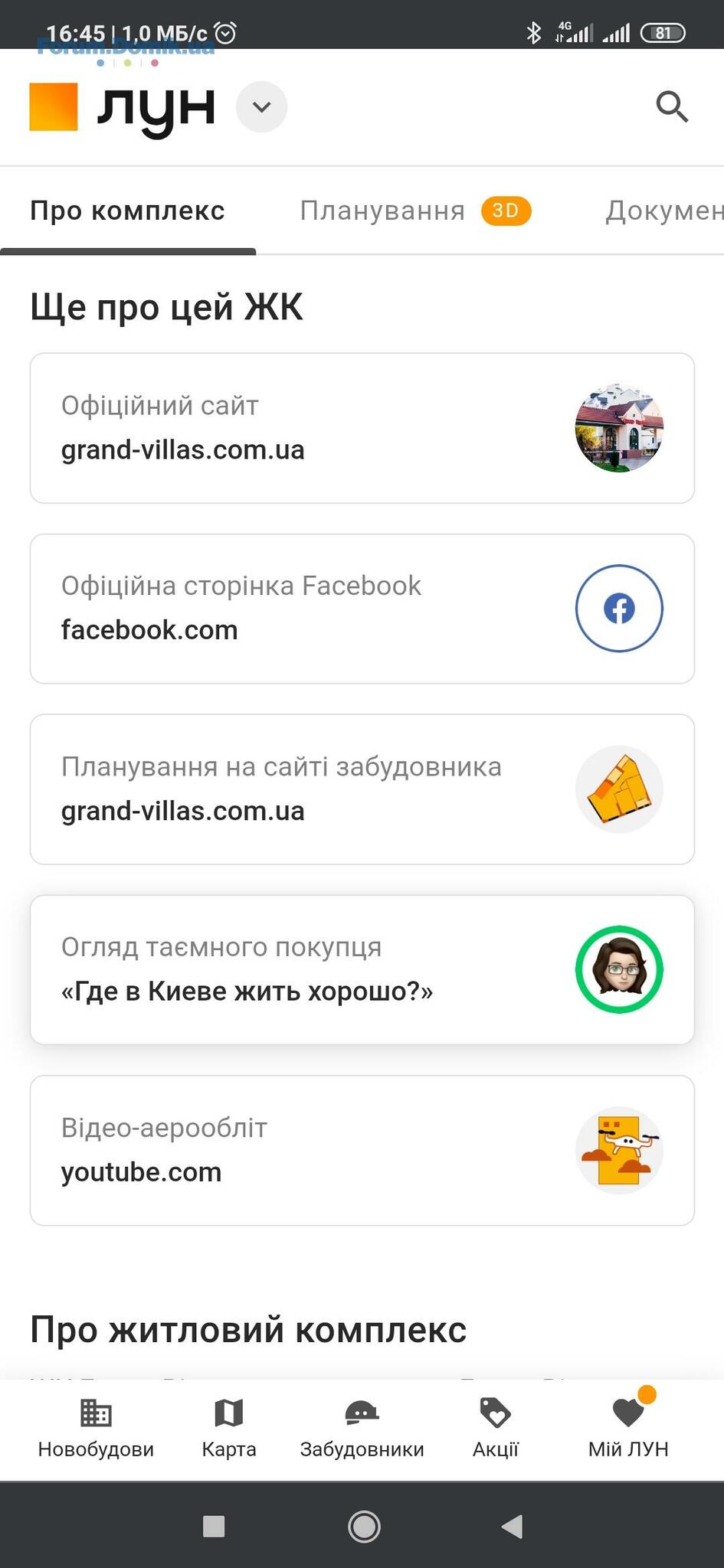
Task: Open the Офіційний сайт card
Action: [x=362, y=428]
